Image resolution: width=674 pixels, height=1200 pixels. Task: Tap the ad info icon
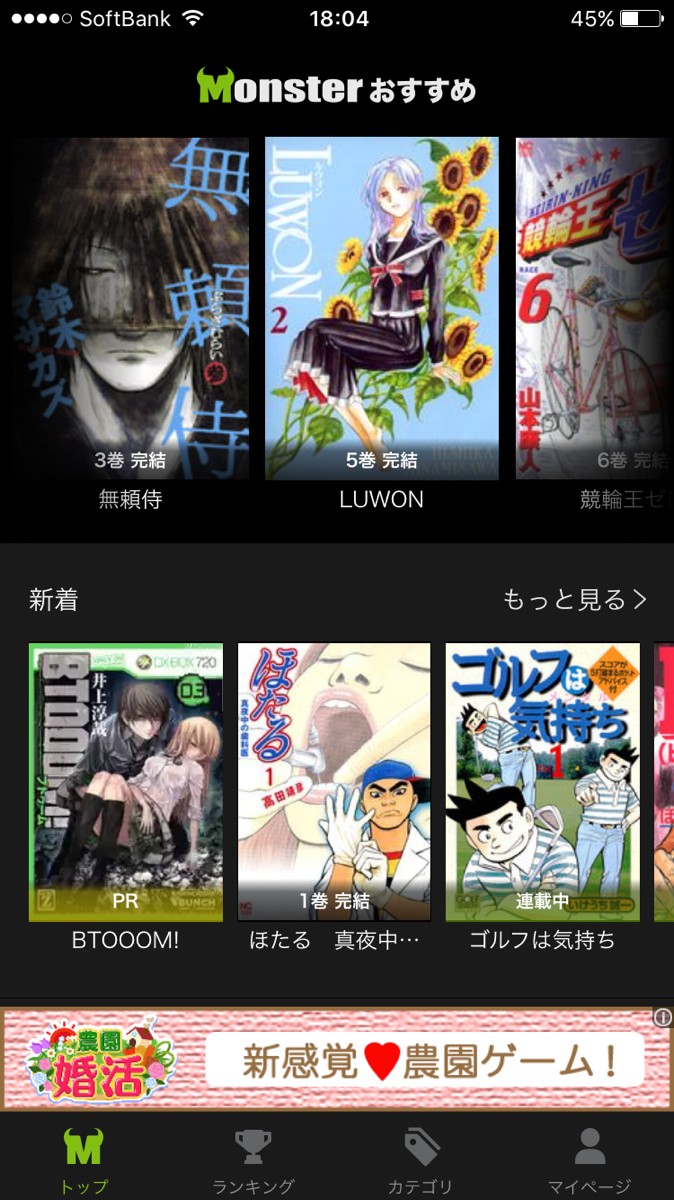[x=662, y=1018]
